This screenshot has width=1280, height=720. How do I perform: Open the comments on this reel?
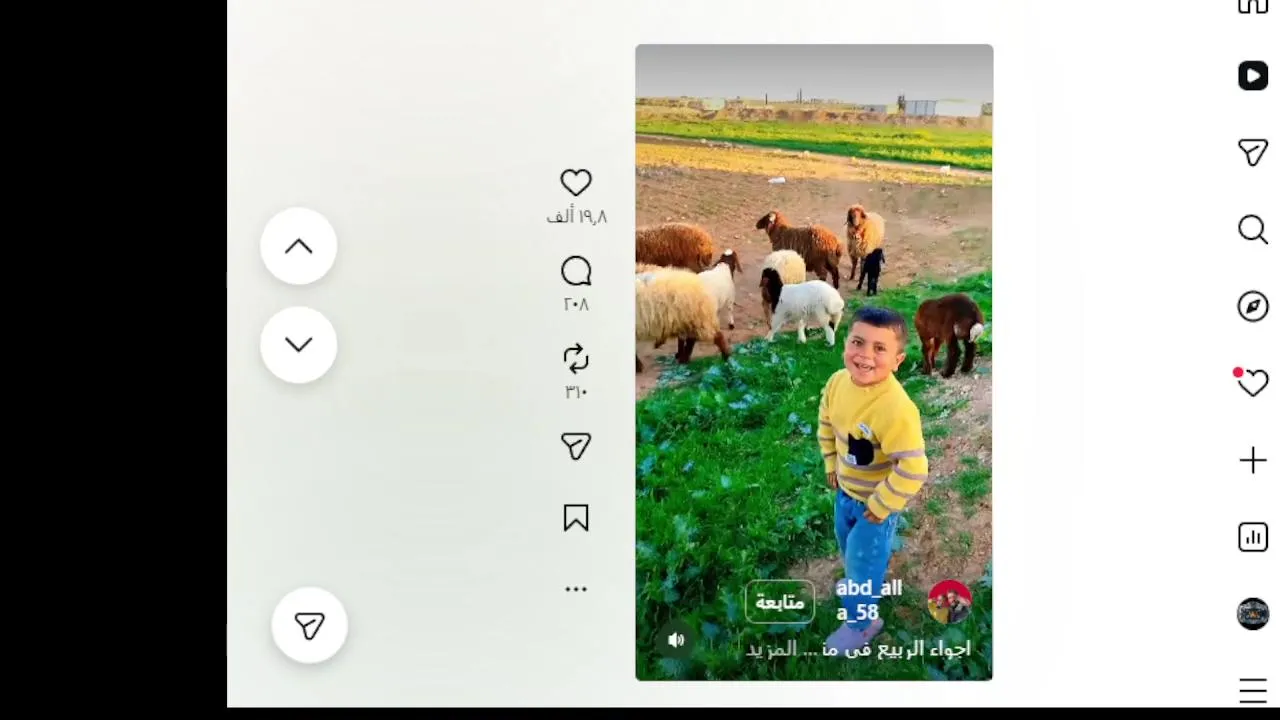[576, 272]
